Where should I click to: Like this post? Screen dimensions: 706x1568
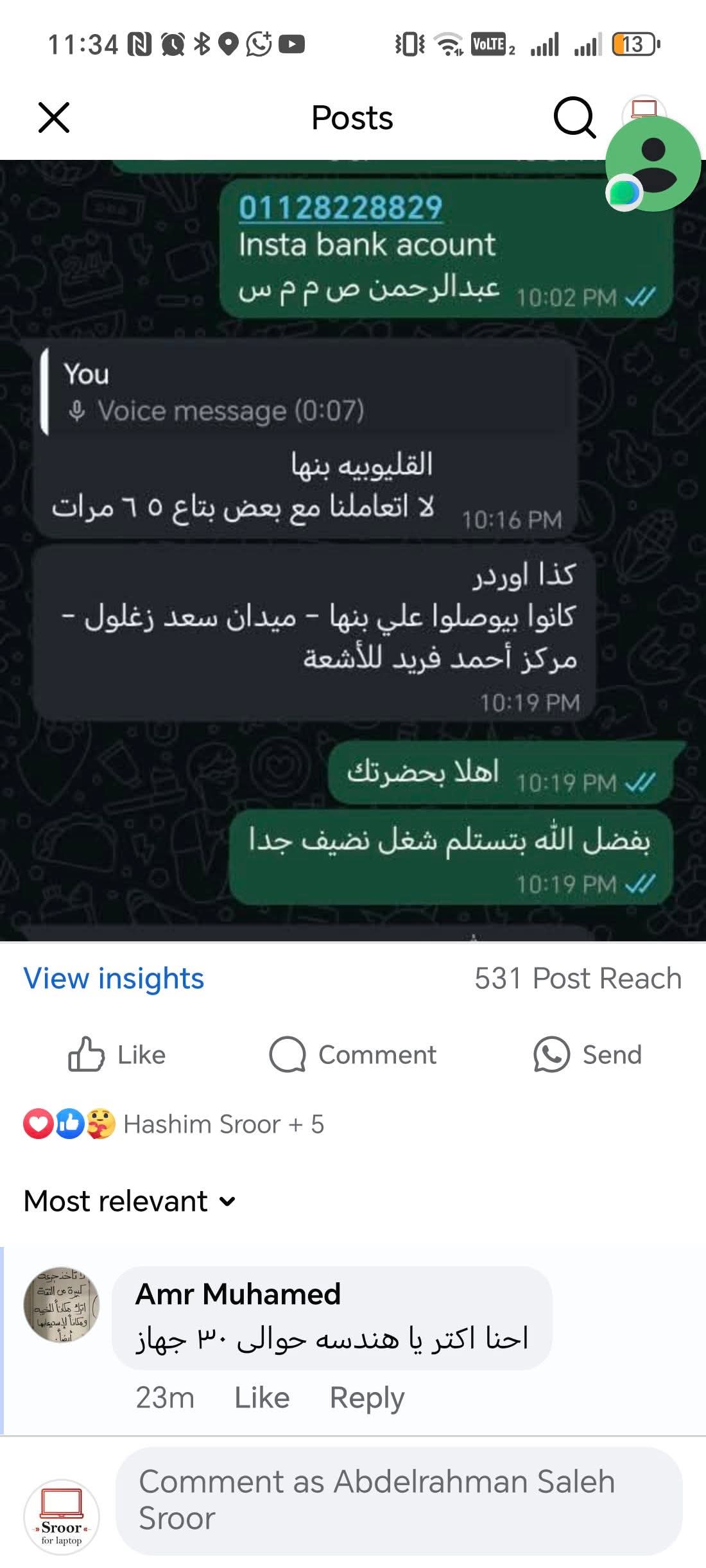(117, 1055)
